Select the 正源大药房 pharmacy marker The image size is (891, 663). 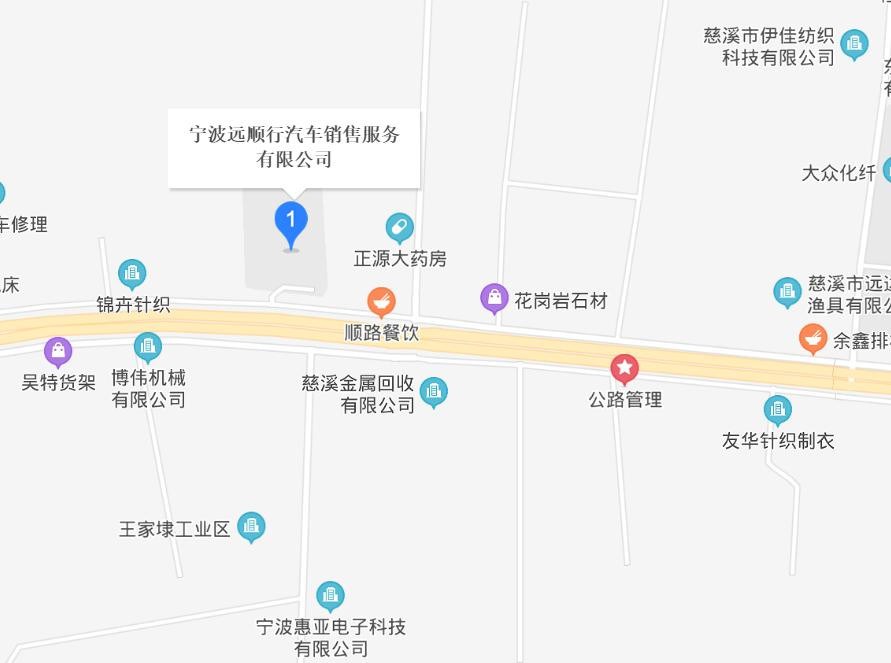pyautogui.click(x=399, y=228)
